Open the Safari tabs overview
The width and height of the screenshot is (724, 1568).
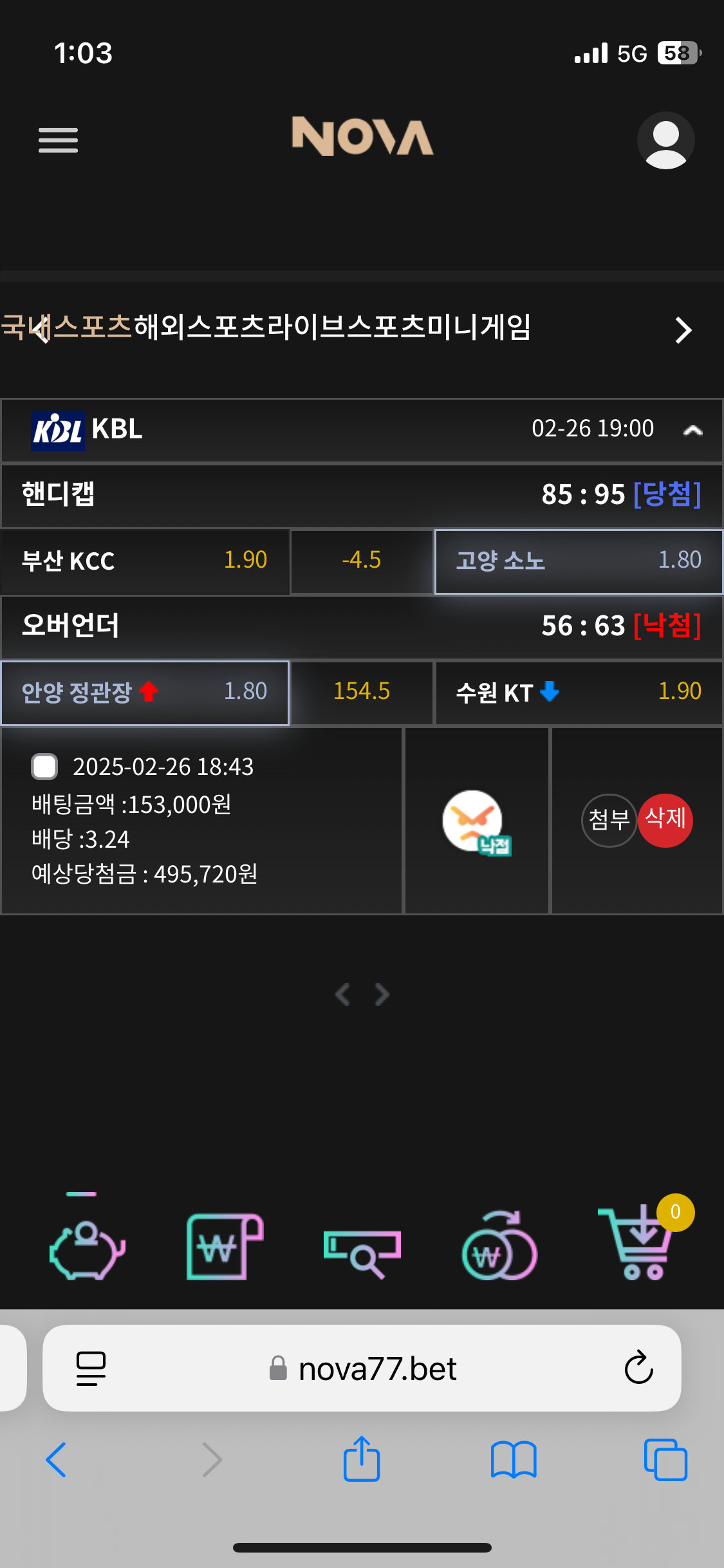point(665,1459)
